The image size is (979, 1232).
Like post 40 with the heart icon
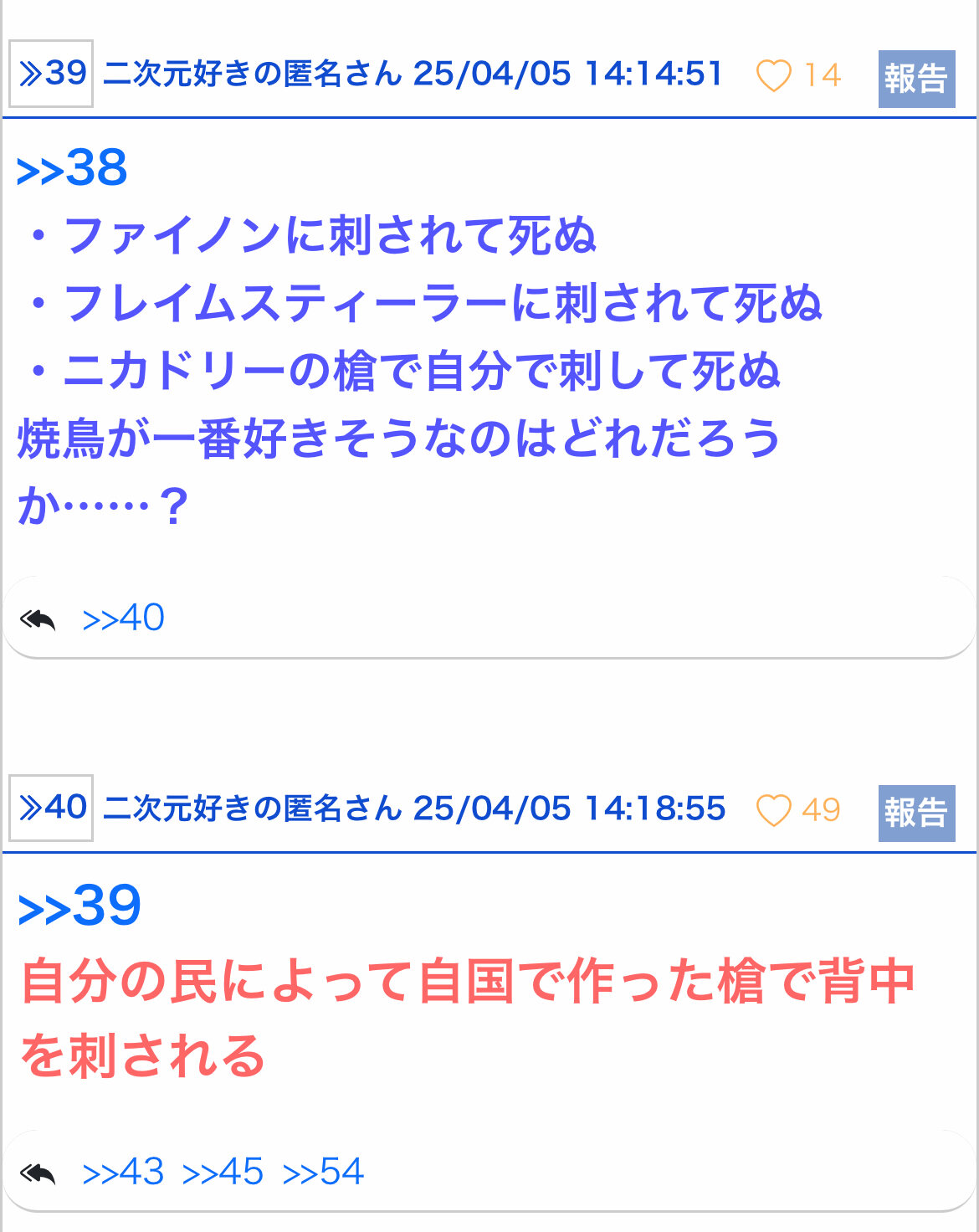pyautogui.click(x=773, y=810)
